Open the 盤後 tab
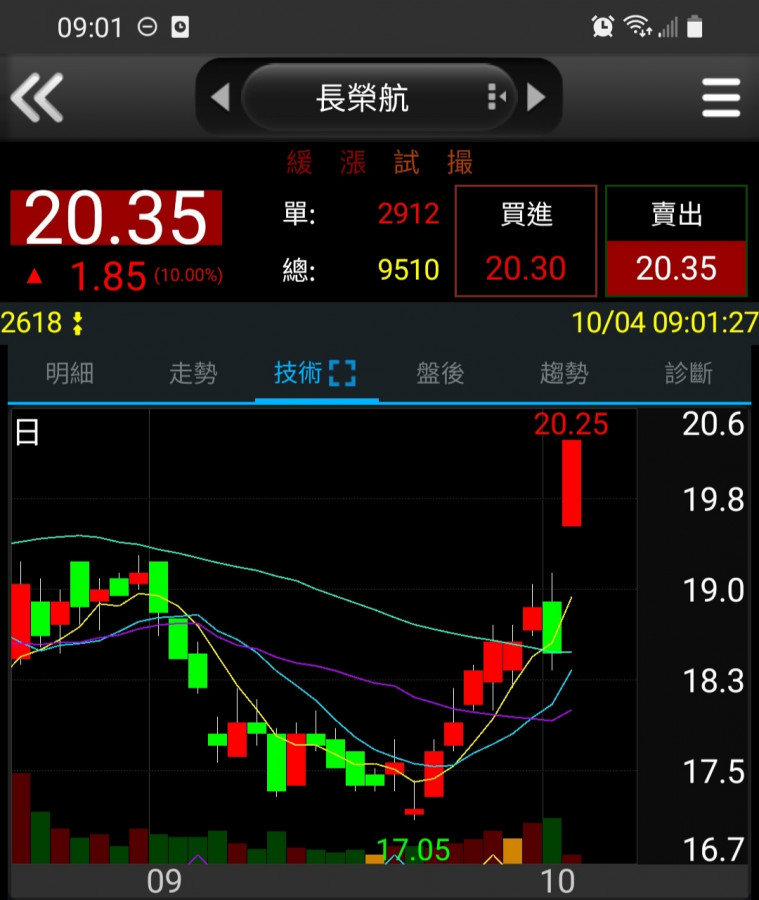The image size is (759, 900). (440, 374)
